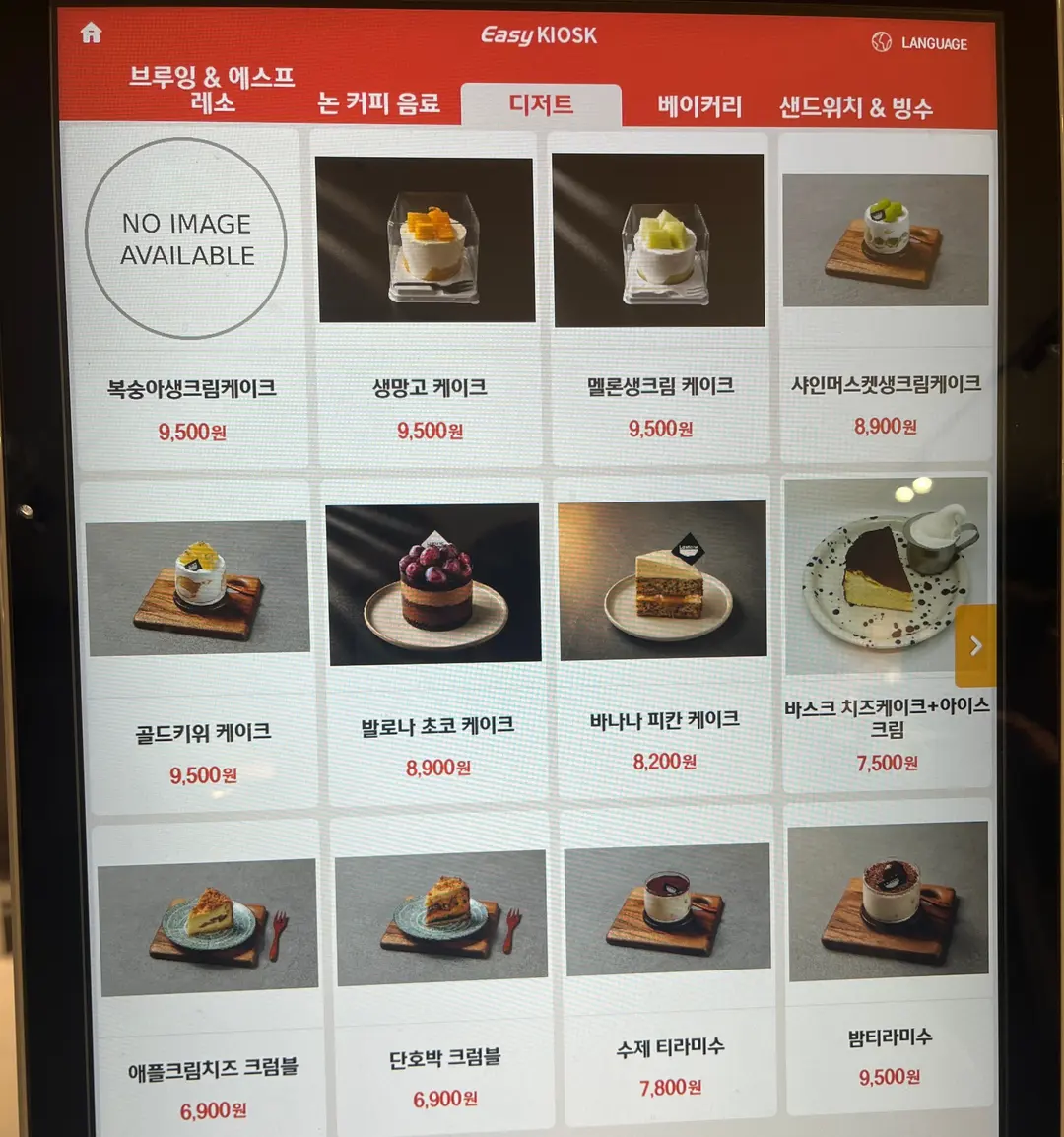This screenshot has width=1064, height=1137.
Task: Switch to the 논 커피 음료 tab
Action: point(378,103)
